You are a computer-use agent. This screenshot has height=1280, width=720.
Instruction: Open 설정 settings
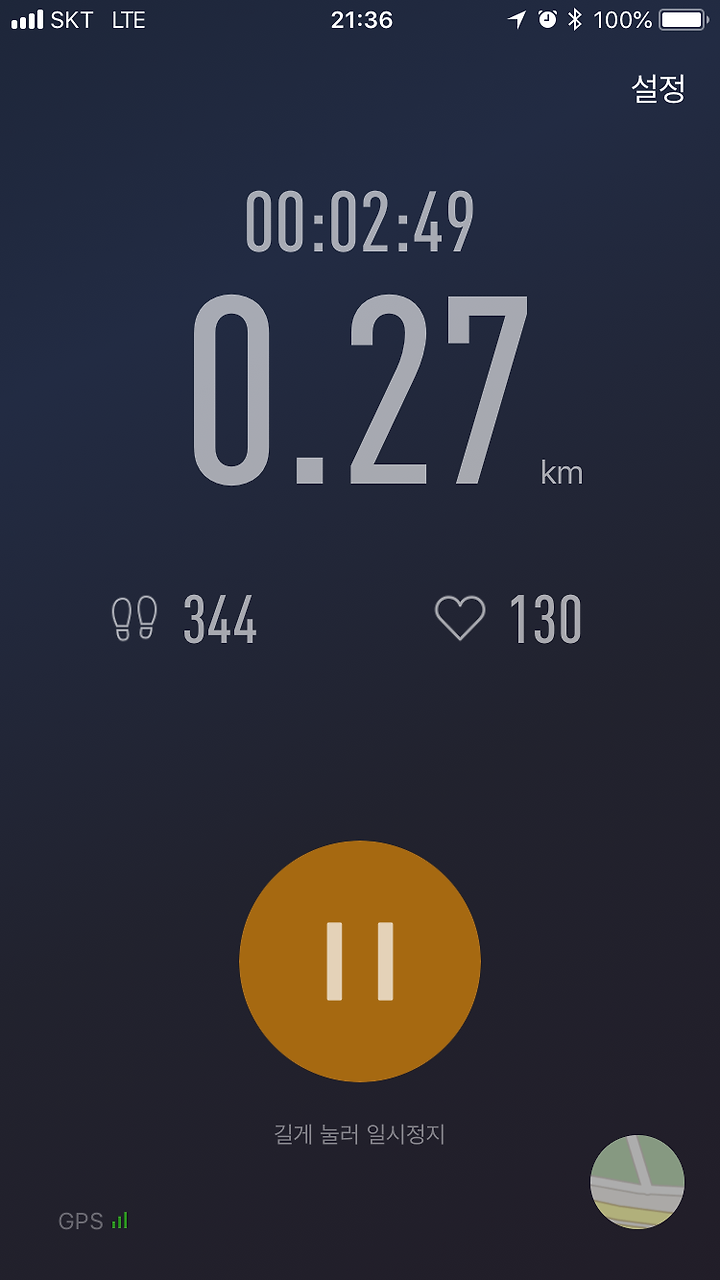pyautogui.click(x=658, y=88)
